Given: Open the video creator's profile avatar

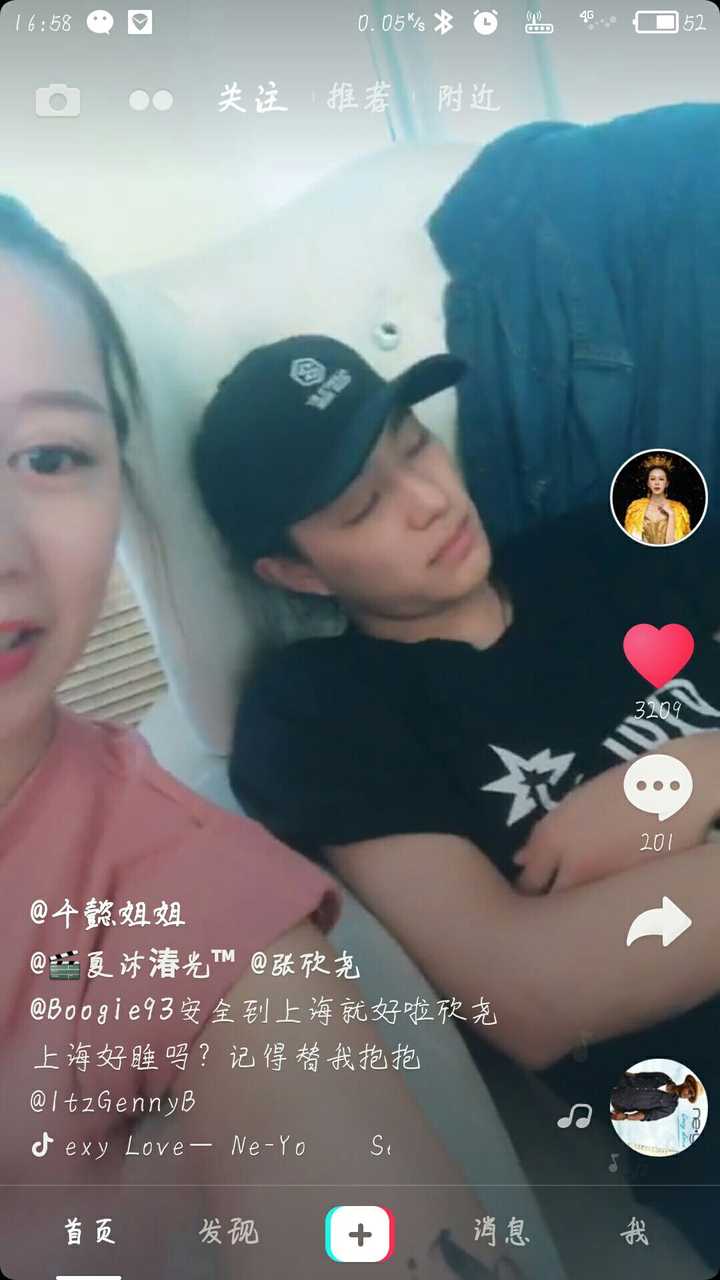Looking at the screenshot, I should click(x=658, y=497).
